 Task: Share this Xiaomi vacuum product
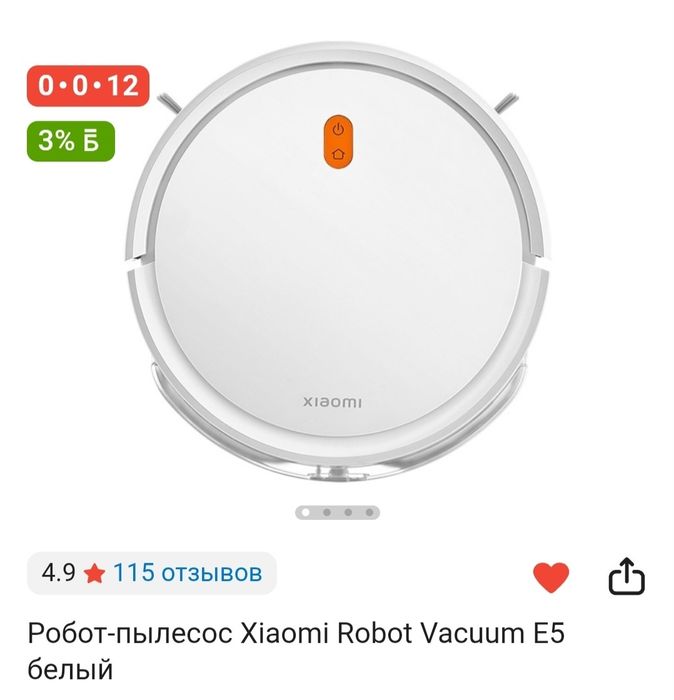click(x=627, y=576)
